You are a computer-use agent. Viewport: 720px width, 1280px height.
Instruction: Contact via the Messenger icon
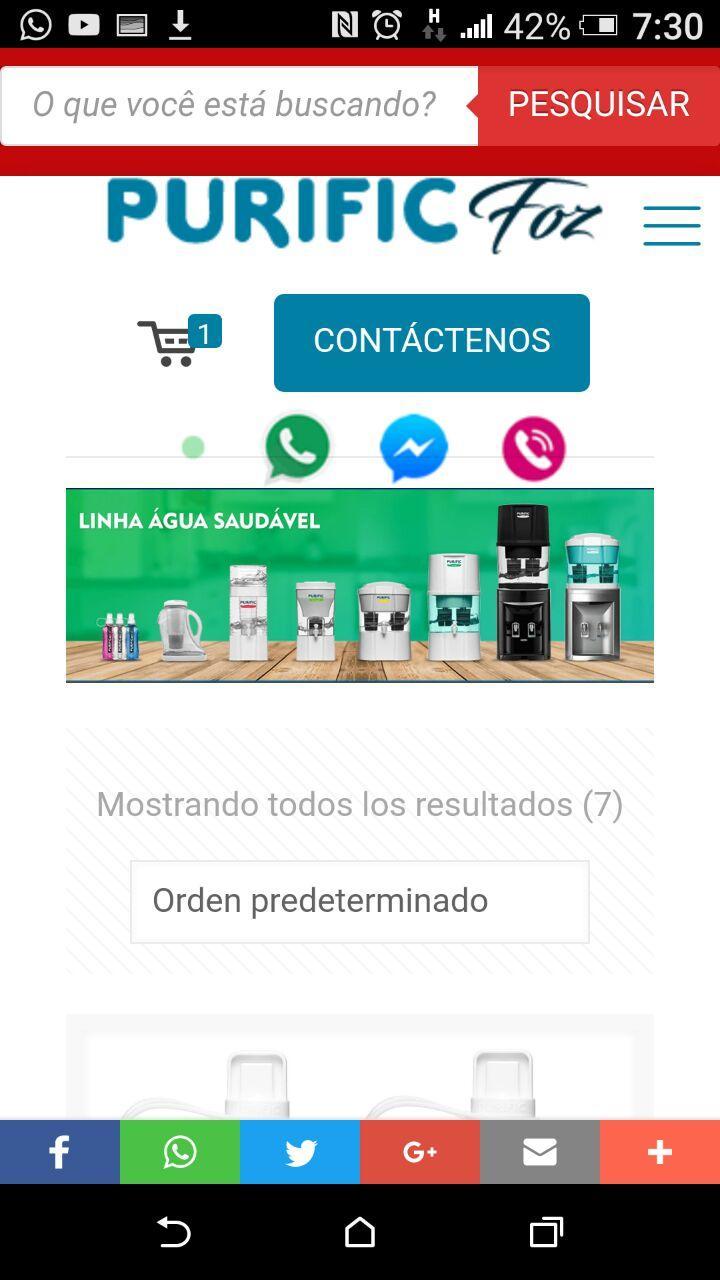[x=413, y=448]
